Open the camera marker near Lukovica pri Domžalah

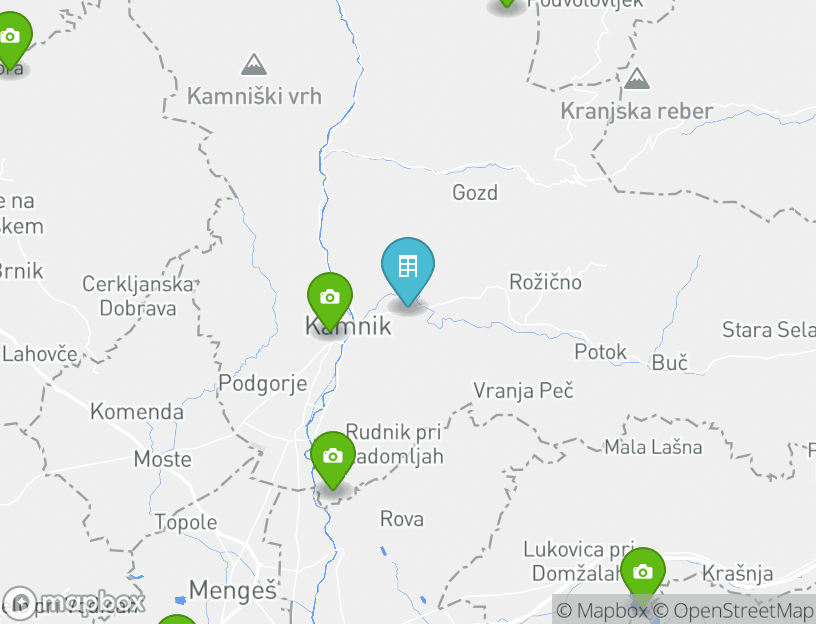point(642,573)
